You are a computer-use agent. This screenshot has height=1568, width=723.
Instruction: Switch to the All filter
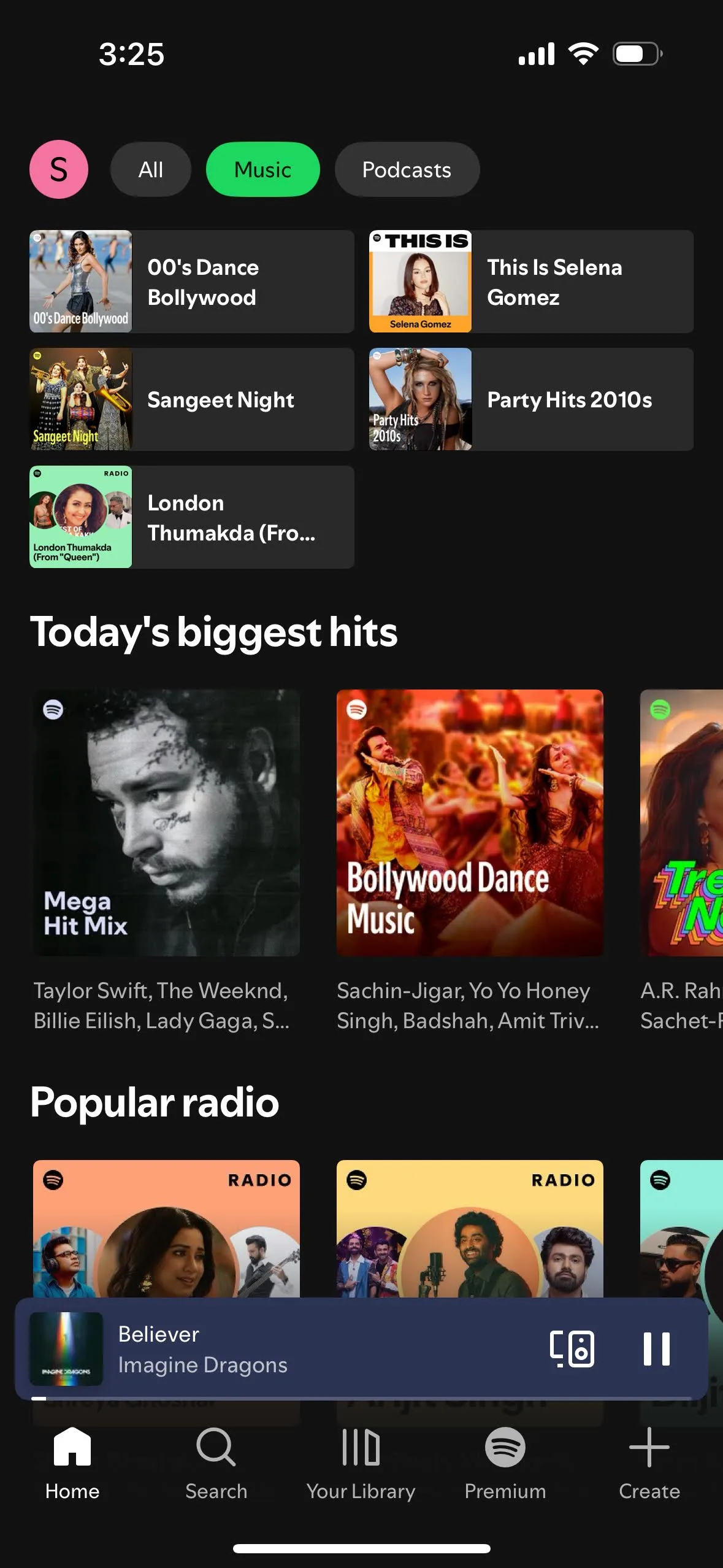(x=150, y=169)
